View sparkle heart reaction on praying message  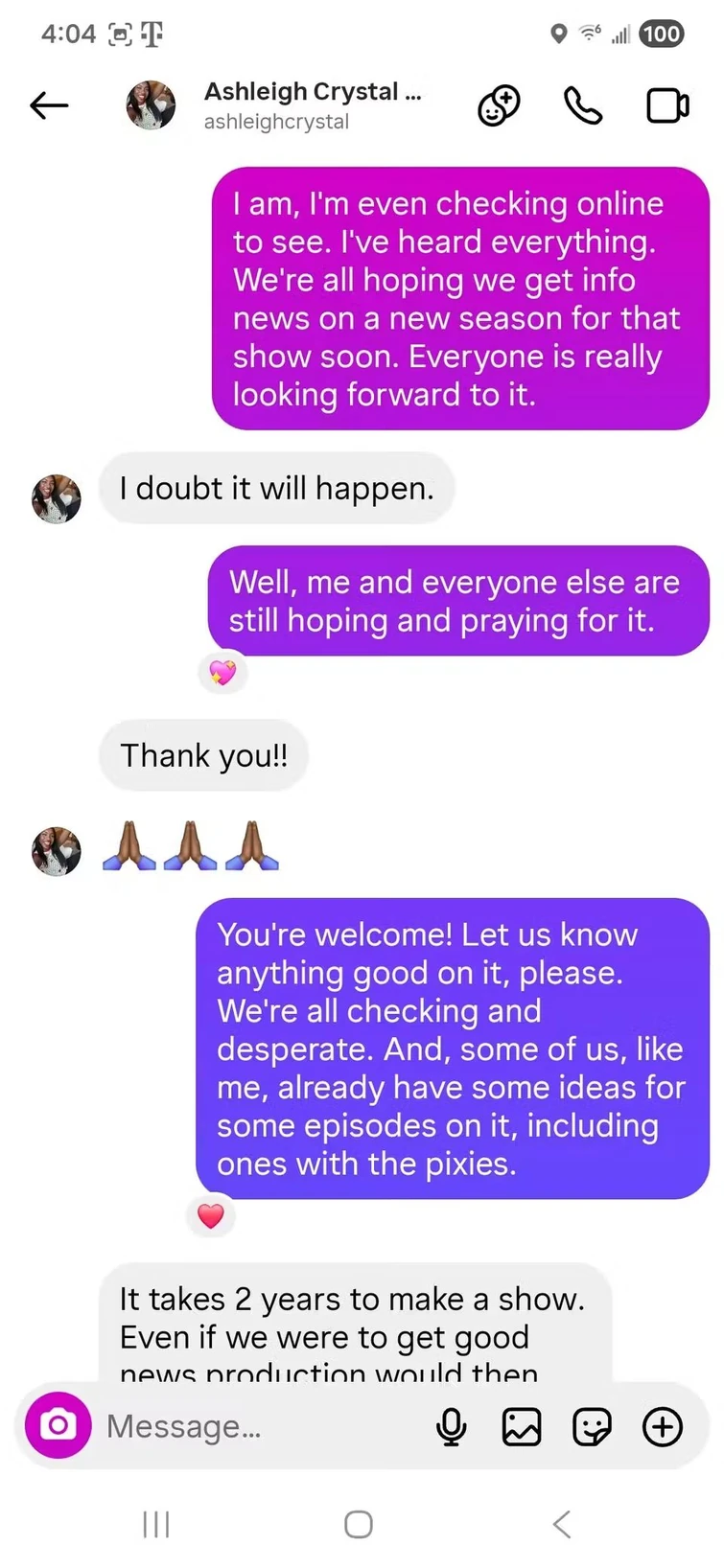(x=222, y=673)
